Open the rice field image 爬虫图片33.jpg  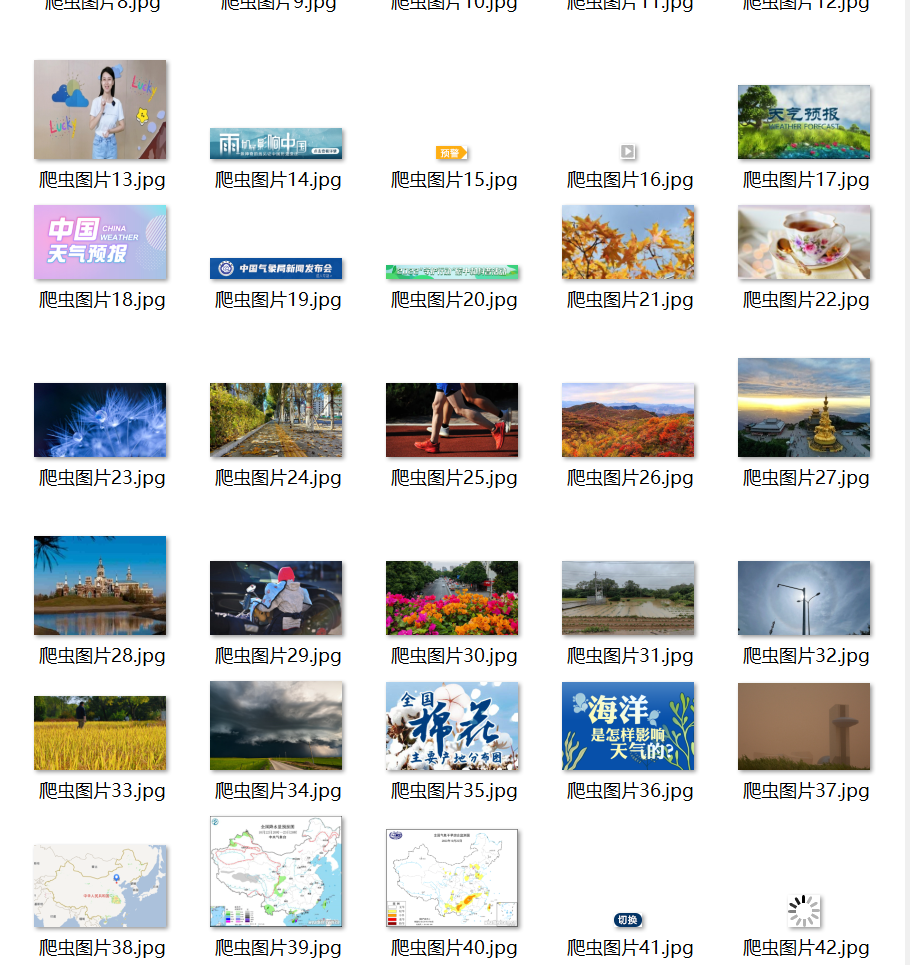tap(100, 733)
